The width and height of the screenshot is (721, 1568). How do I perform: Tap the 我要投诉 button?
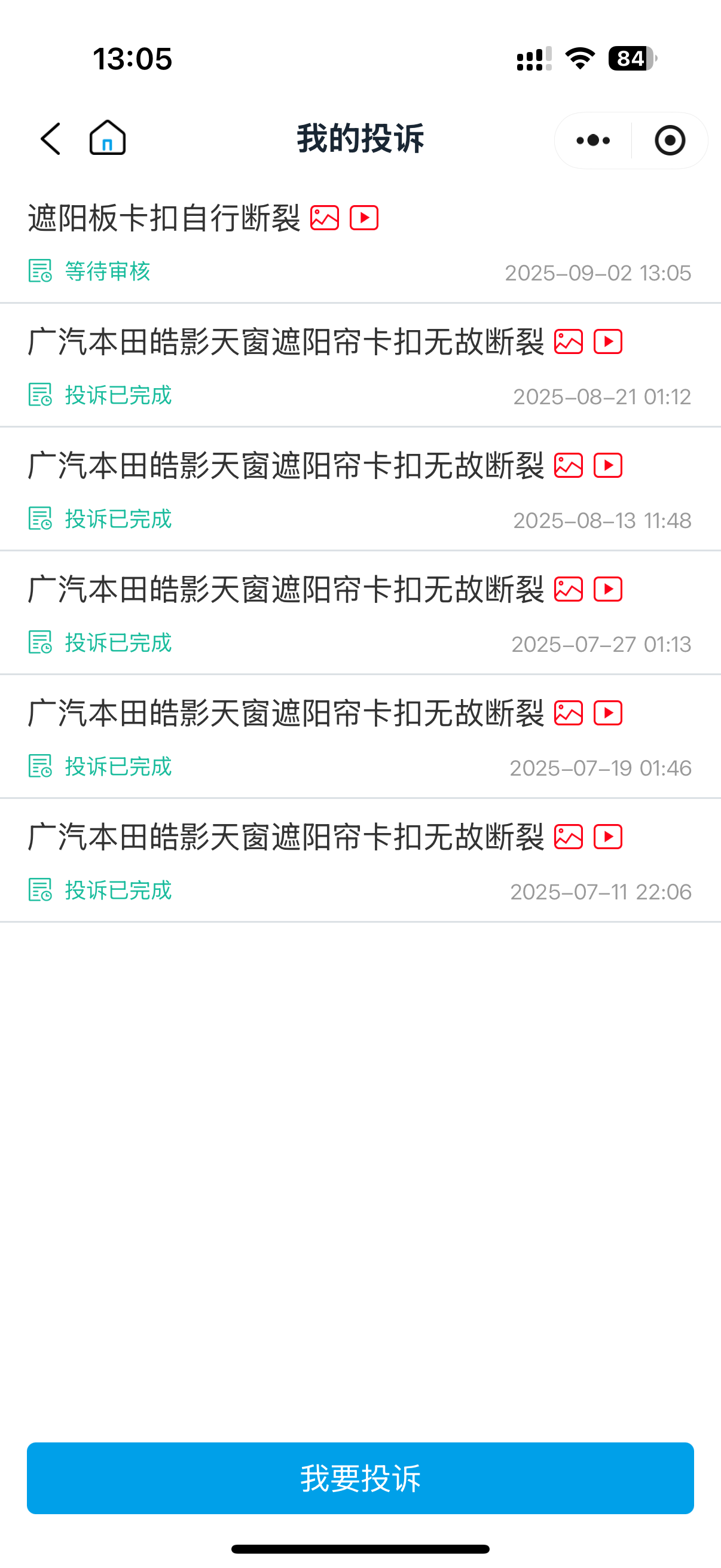click(360, 1478)
